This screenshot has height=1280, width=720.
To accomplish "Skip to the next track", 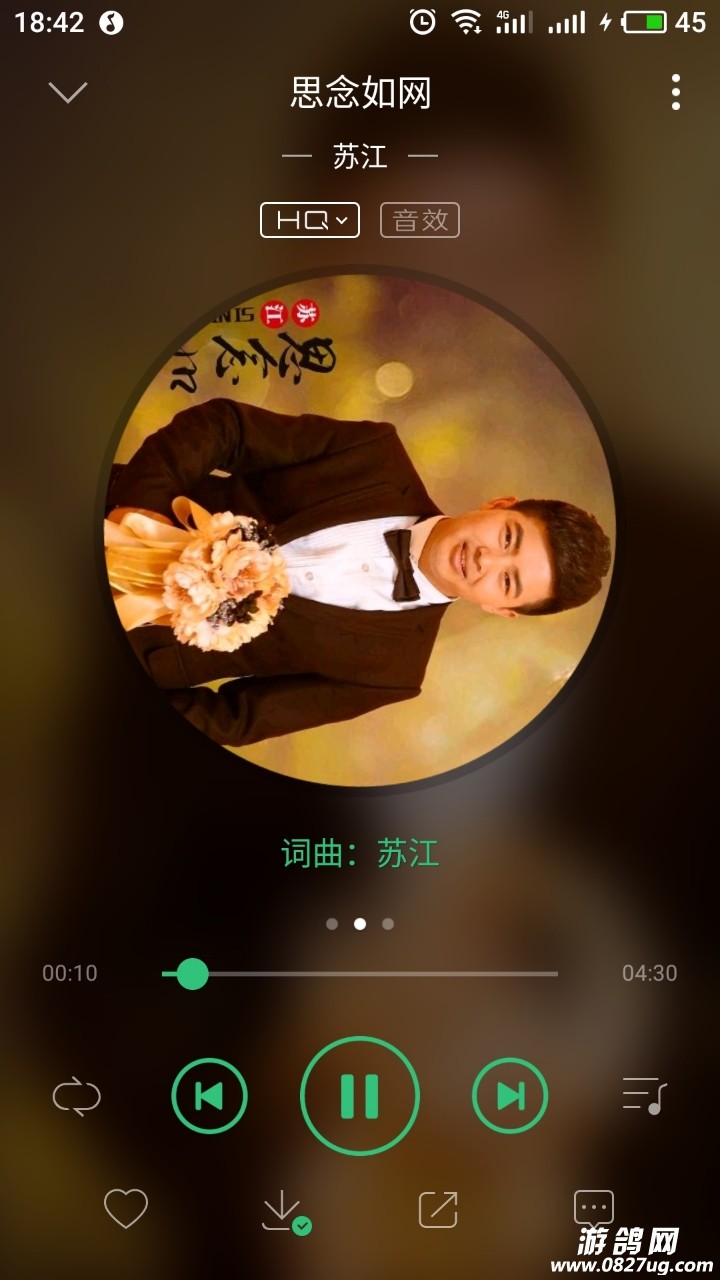I will (x=510, y=1096).
